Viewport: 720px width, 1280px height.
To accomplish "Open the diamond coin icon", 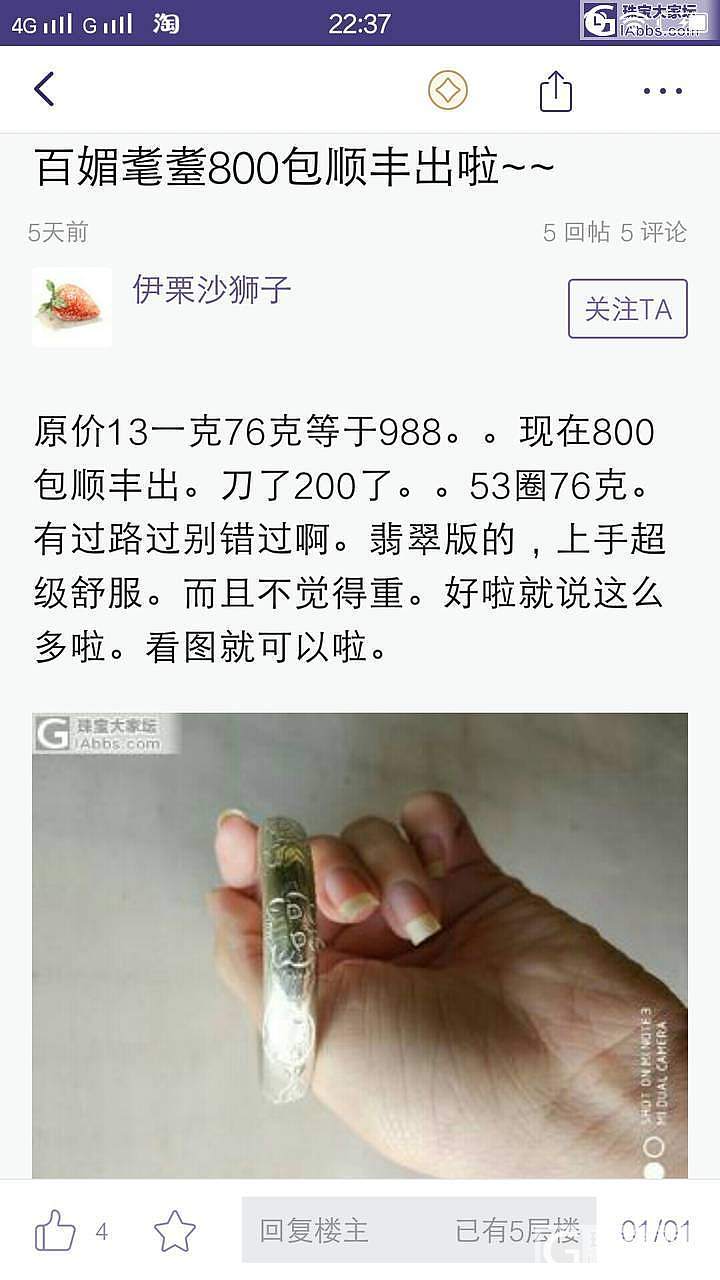I will click(448, 90).
